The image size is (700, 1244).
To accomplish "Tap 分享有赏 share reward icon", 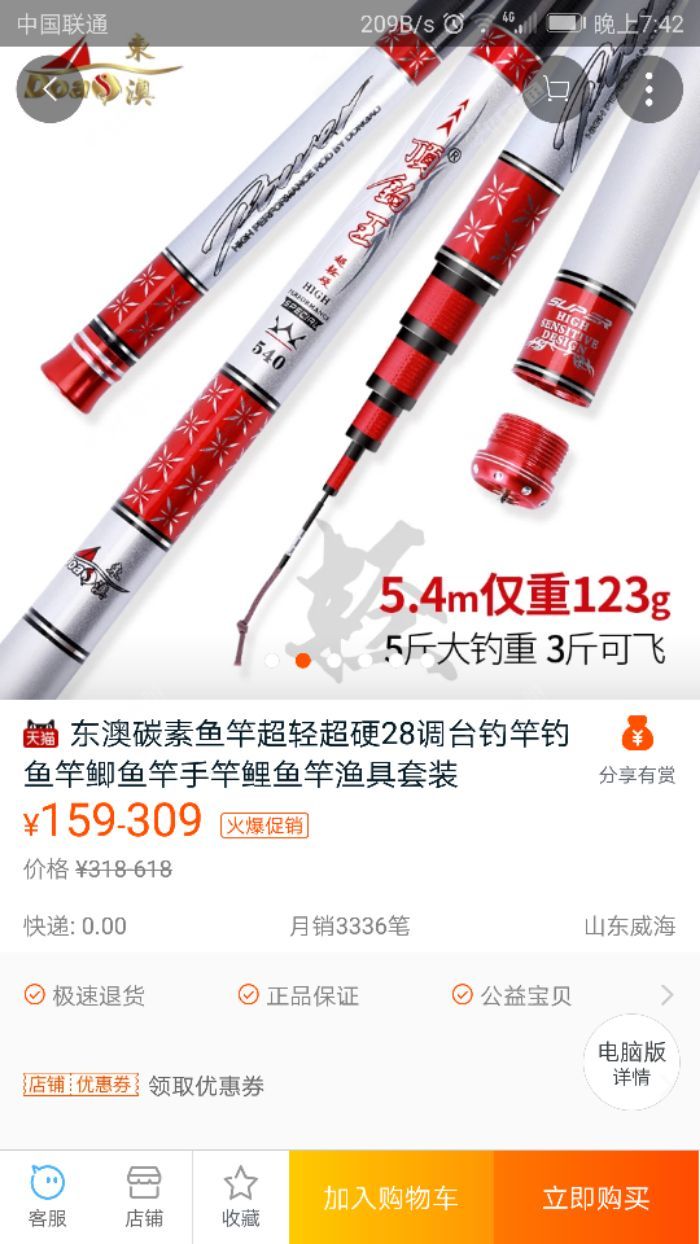I will pyautogui.click(x=637, y=750).
